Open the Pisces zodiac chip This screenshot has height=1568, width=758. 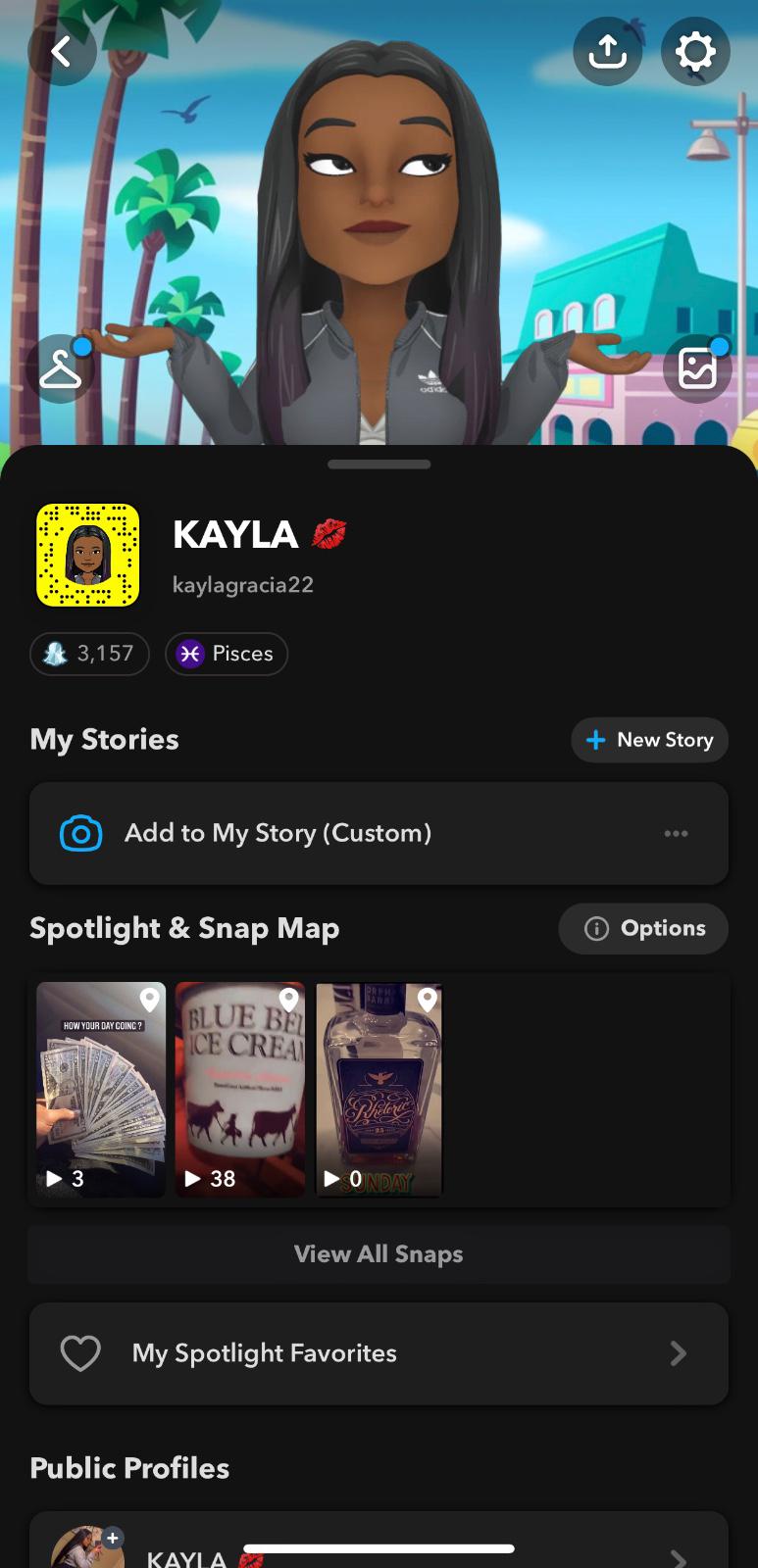point(227,654)
